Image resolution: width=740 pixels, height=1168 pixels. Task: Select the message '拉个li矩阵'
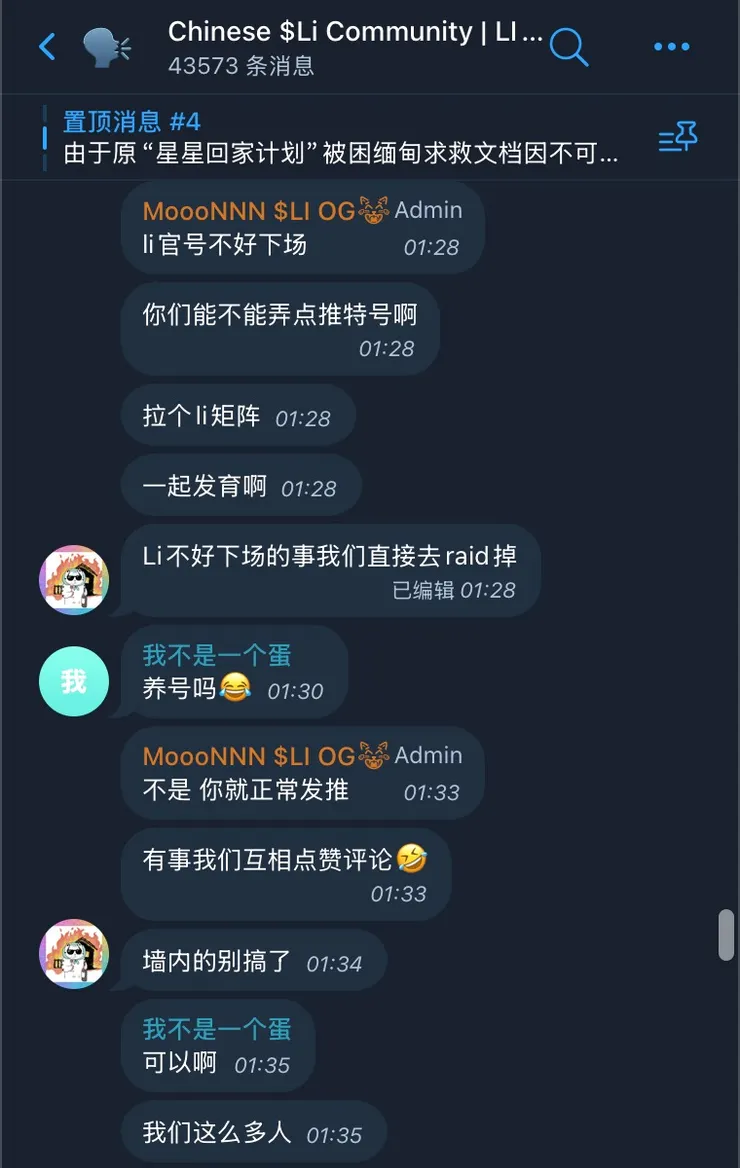tap(237, 416)
